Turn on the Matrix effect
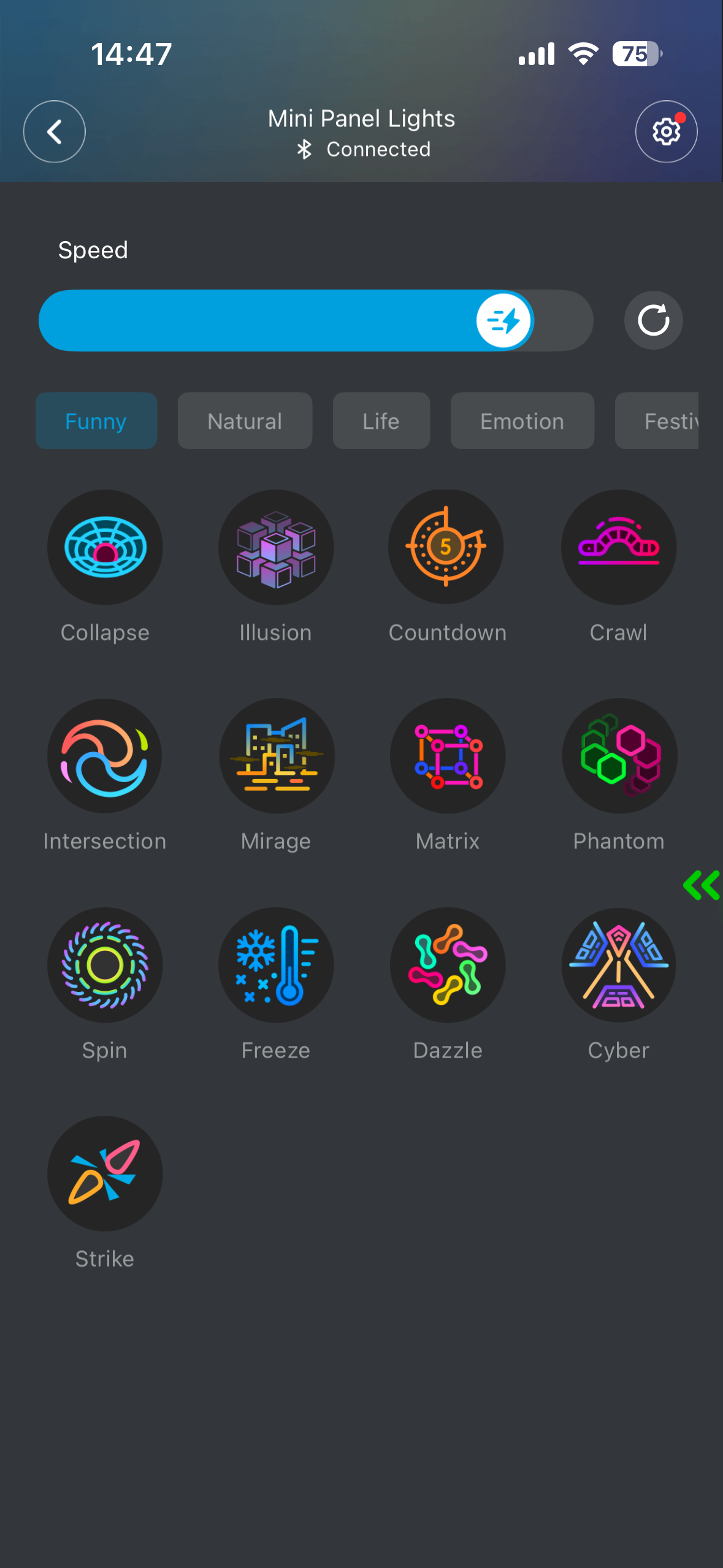 coord(448,756)
